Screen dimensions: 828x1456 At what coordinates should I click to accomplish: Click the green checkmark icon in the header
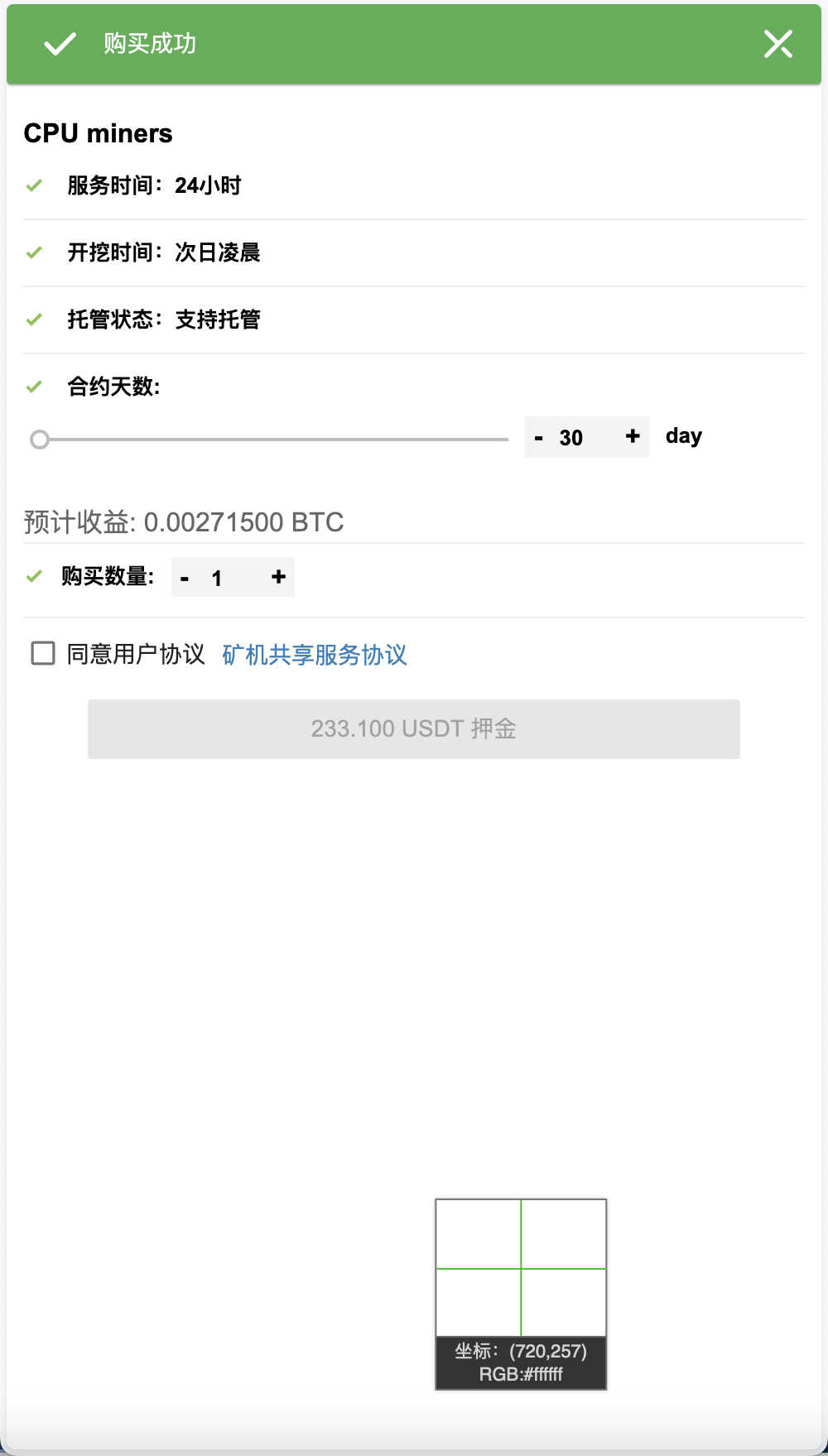(x=58, y=44)
